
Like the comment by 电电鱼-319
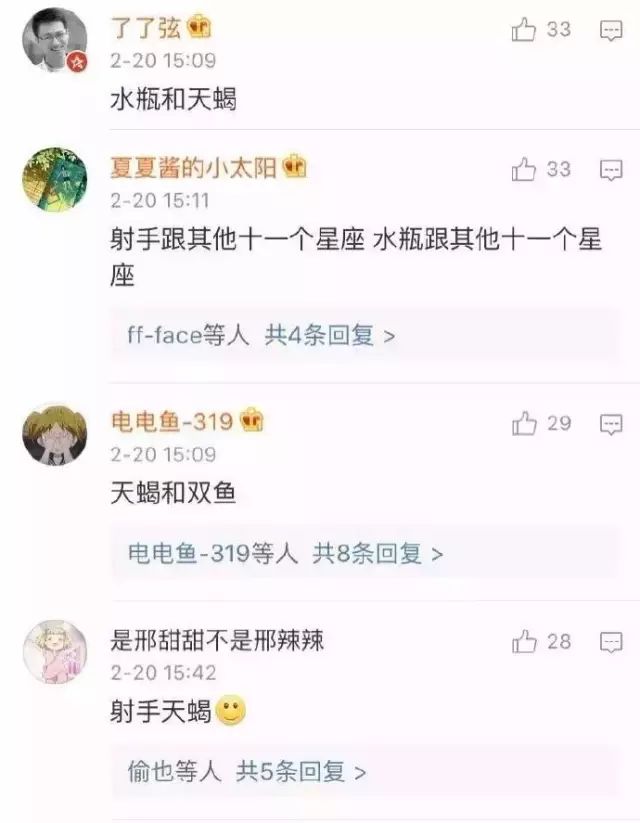coord(526,424)
